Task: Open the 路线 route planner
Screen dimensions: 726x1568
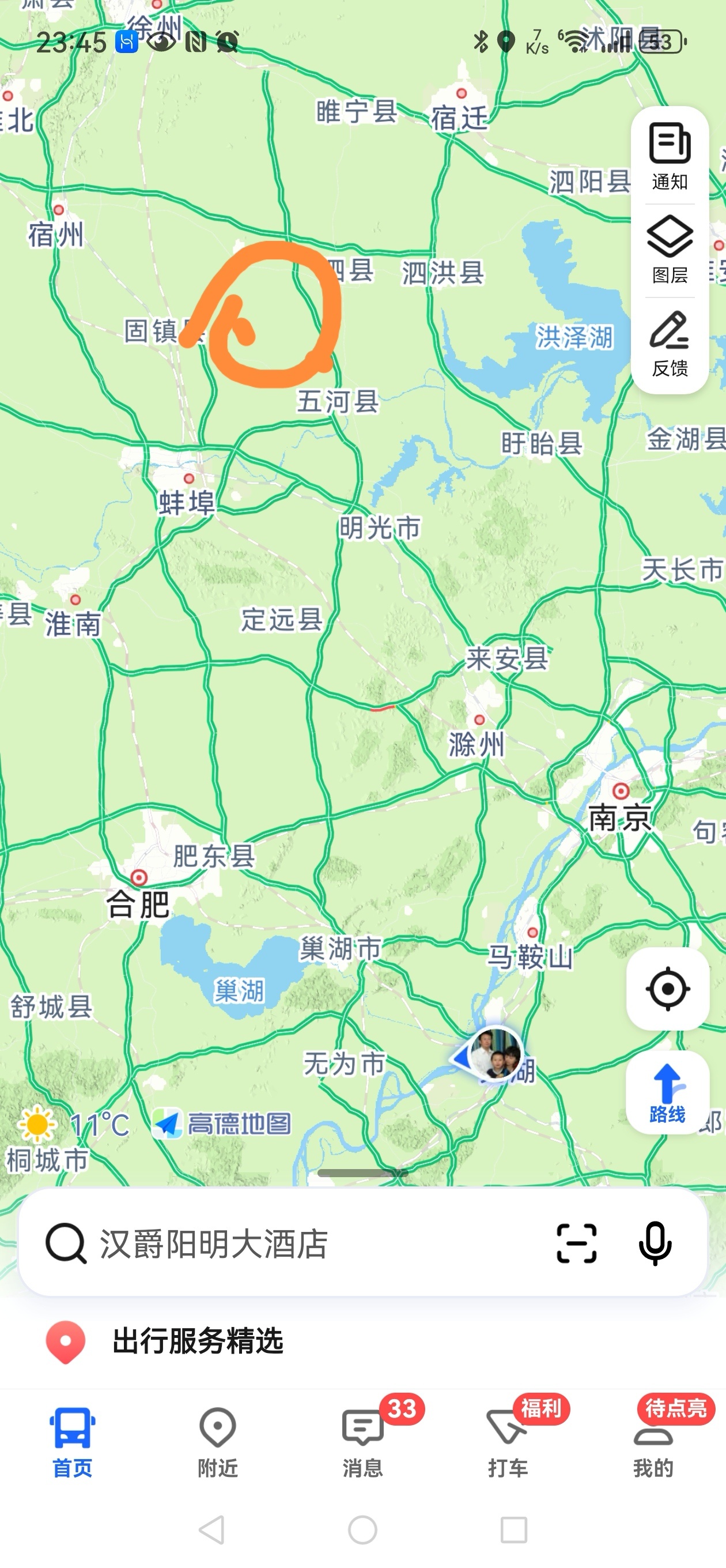Action: pyautogui.click(x=668, y=1092)
